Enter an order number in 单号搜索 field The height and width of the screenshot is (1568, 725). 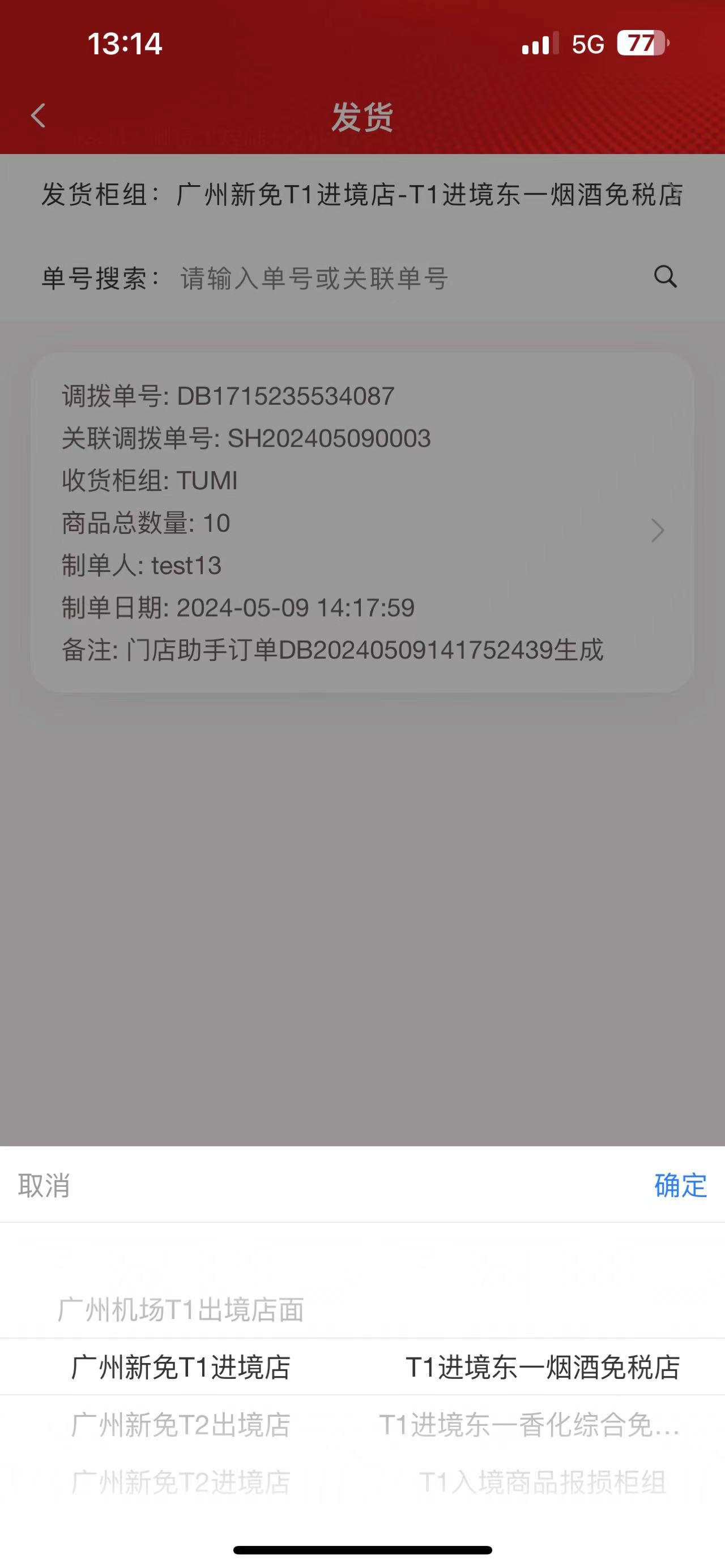pyautogui.click(x=365, y=279)
